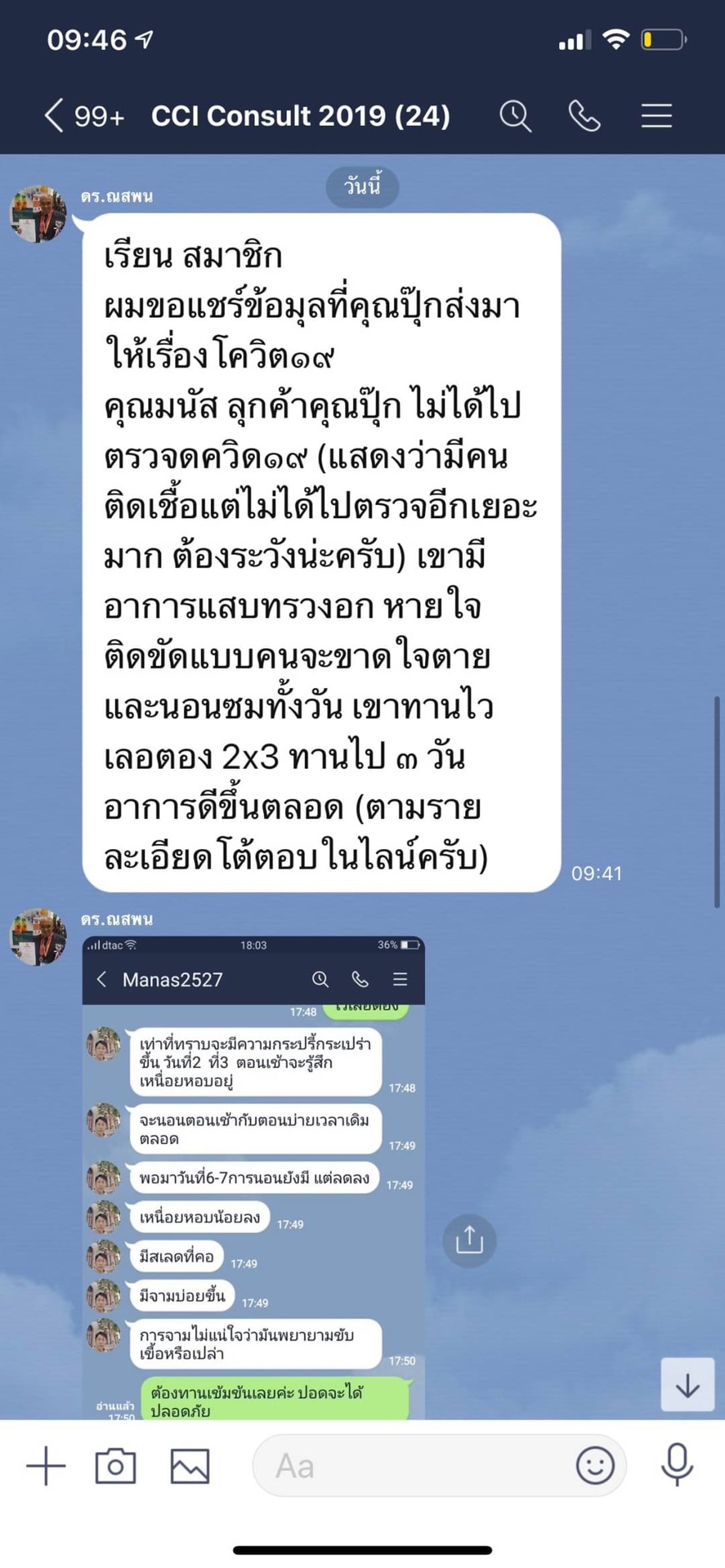Record a voice message with microphone
This screenshot has width=725, height=1568.
[x=677, y=1464]
